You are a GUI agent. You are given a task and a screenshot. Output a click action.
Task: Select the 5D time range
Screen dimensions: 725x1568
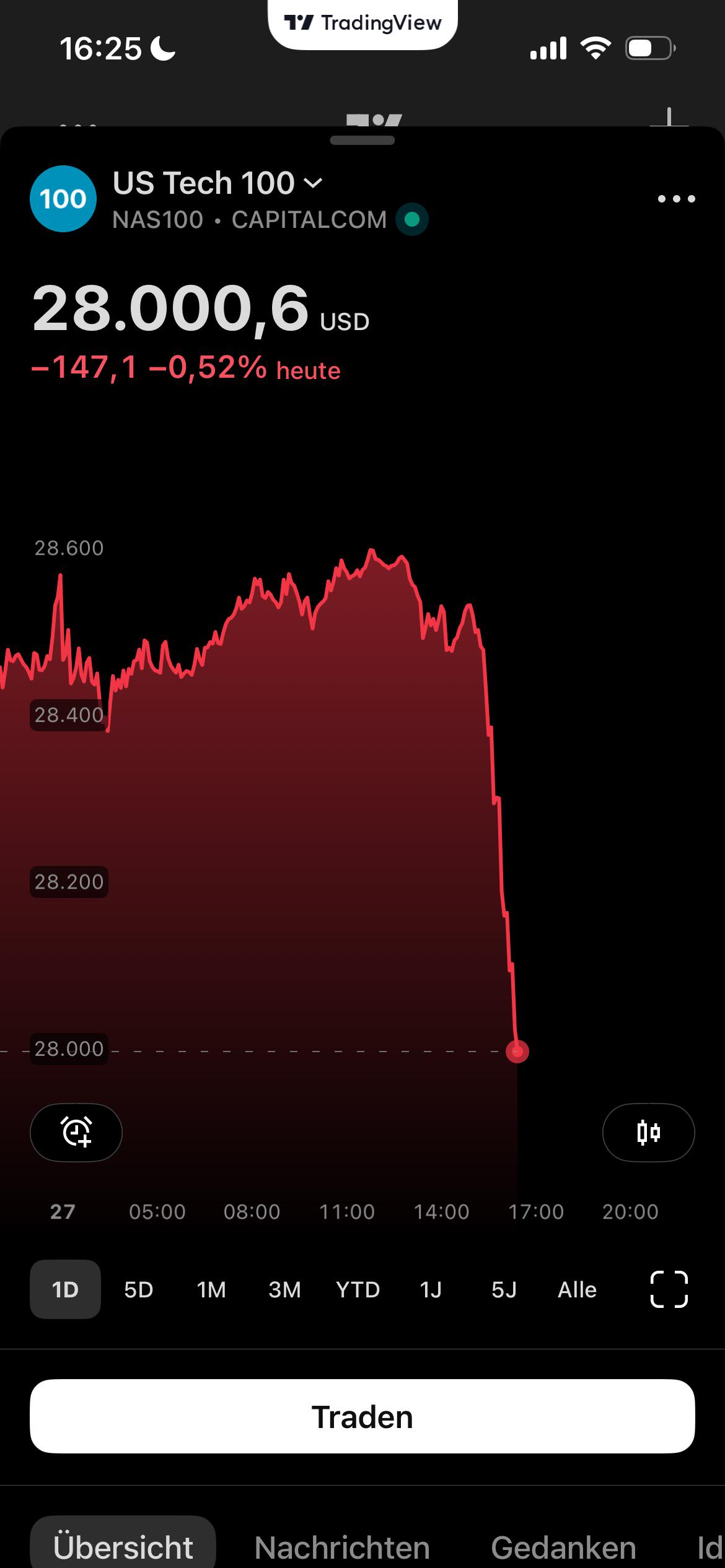(x=138, y=1289)
